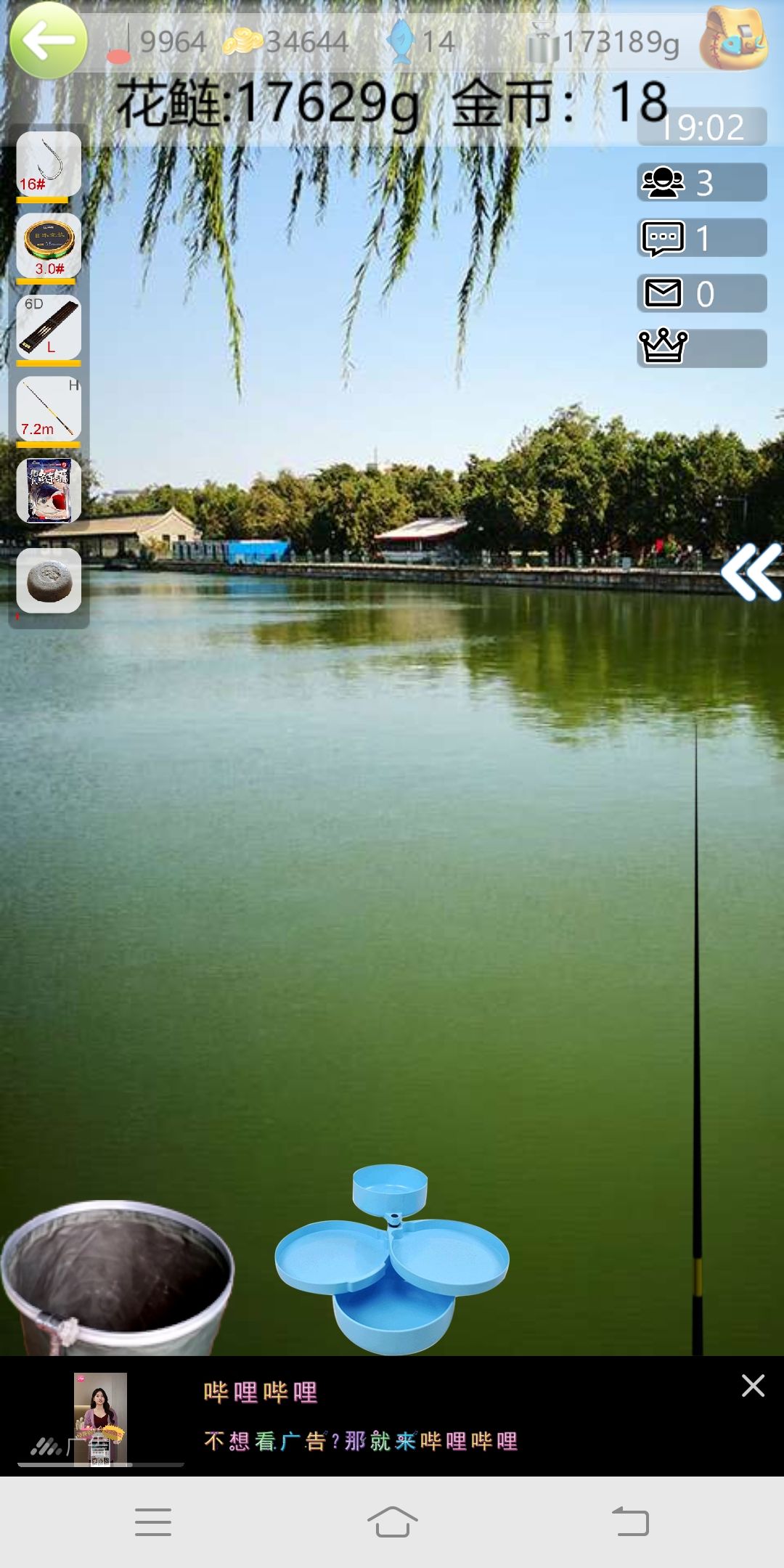Image resolution: width=784 pixels, height=1568 pixels.
Task: Open the tackle bag icon
Action: coord(733,38)
